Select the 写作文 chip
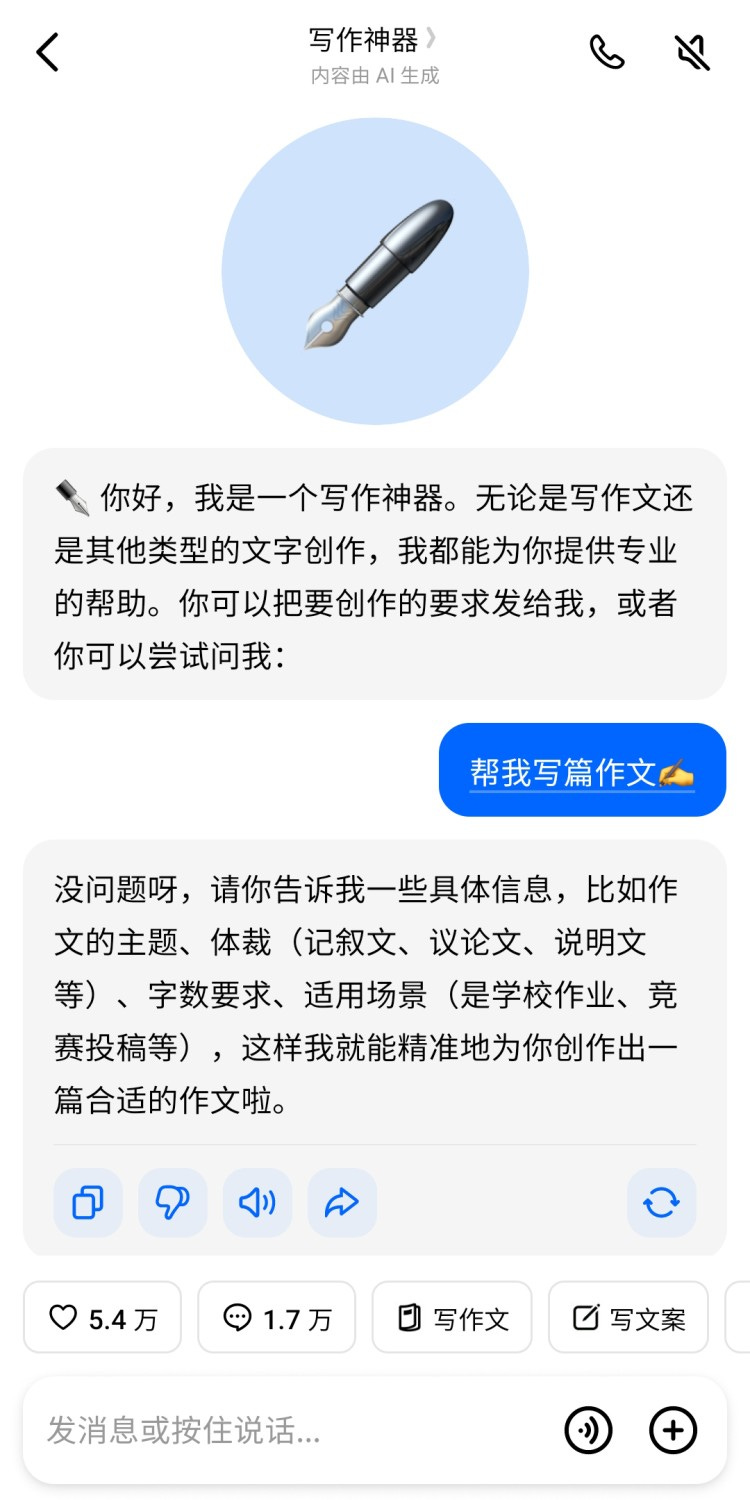The height and width of the screenshot is (1500, 750). click(x=452, y=1318)
